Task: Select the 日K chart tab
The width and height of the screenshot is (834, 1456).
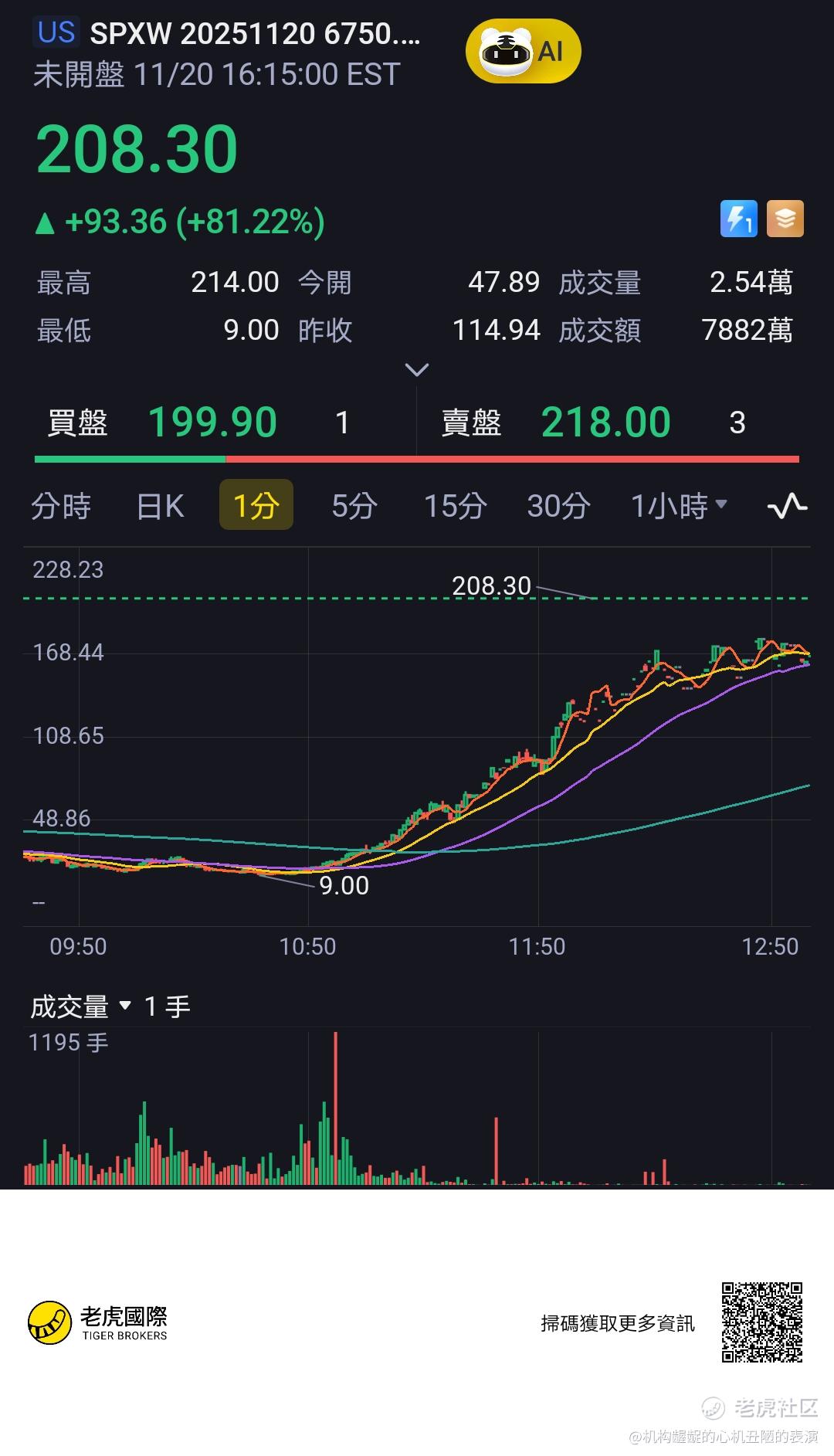Action: pos(160,506)
